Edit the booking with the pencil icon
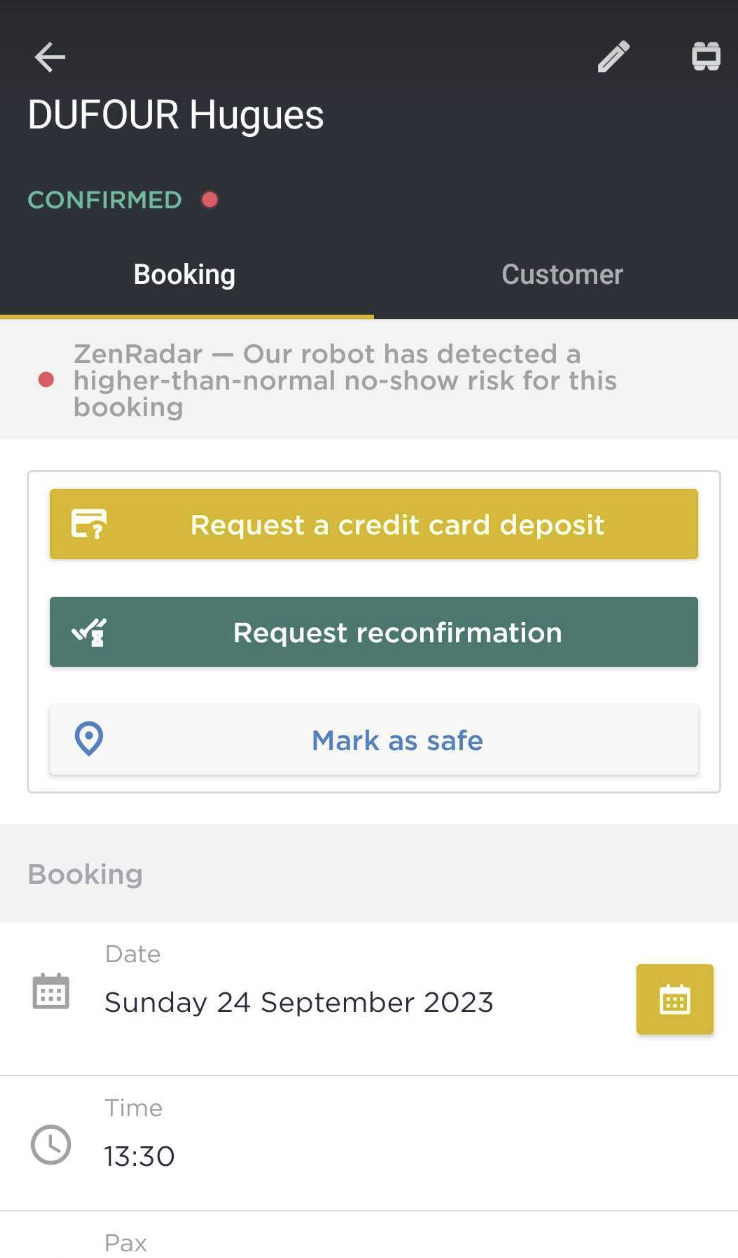The width and height of the screenshot is (738, 1258). (x=614, y=57)
